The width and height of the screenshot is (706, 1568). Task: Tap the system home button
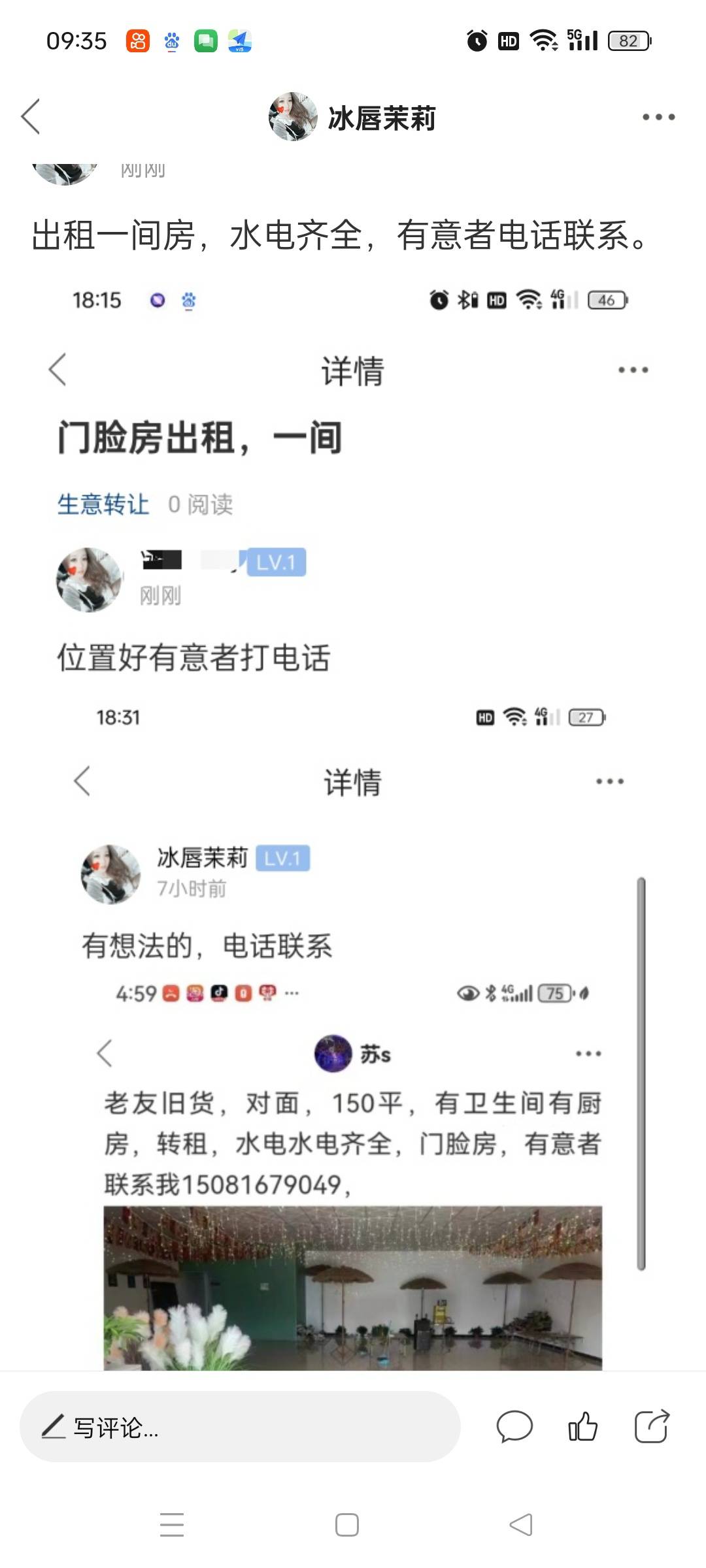click(x=346, y=1525)
